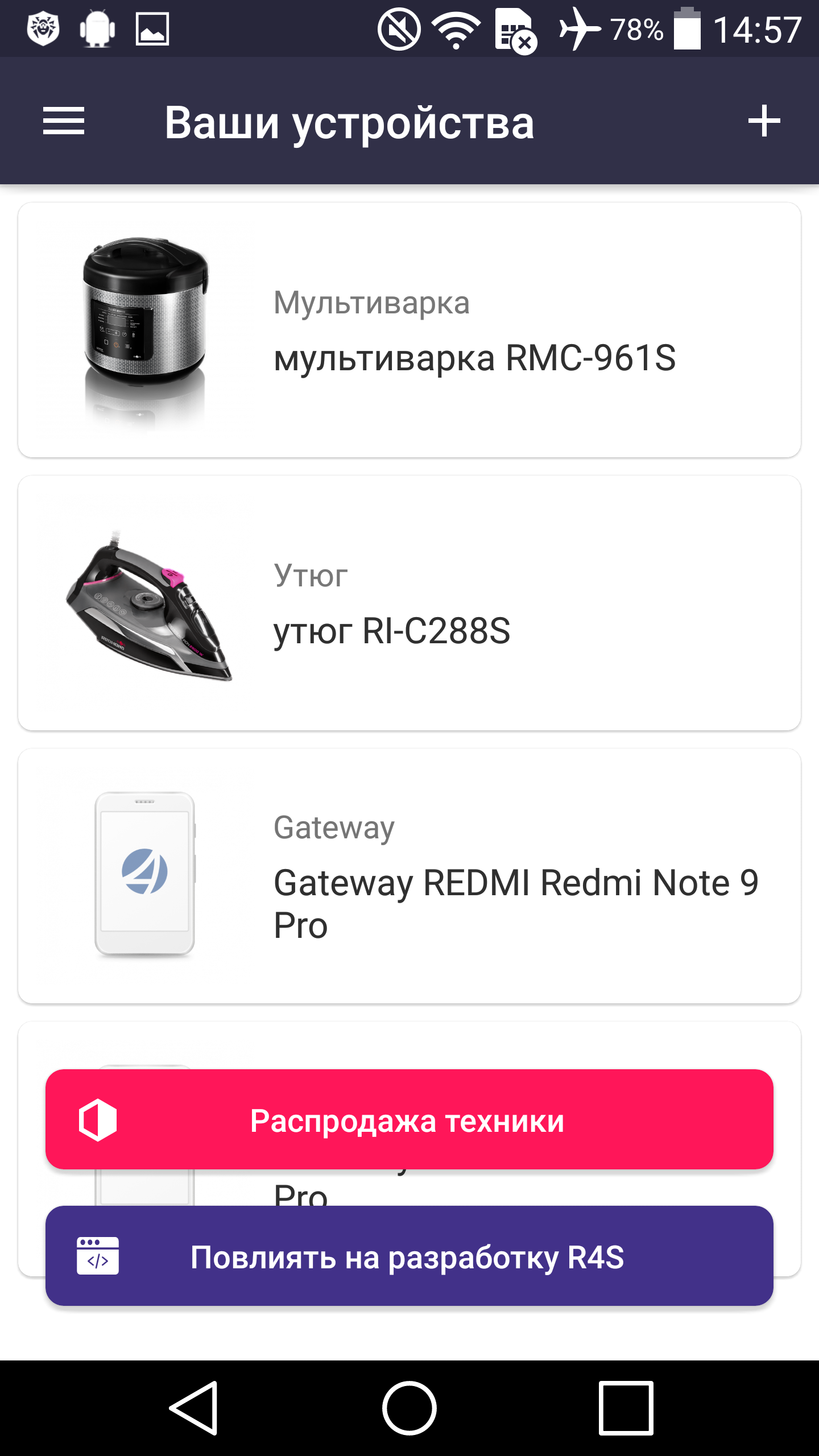Go to the system home screen
This screenshot has height=1456, width=819.
click(409, 1408)
